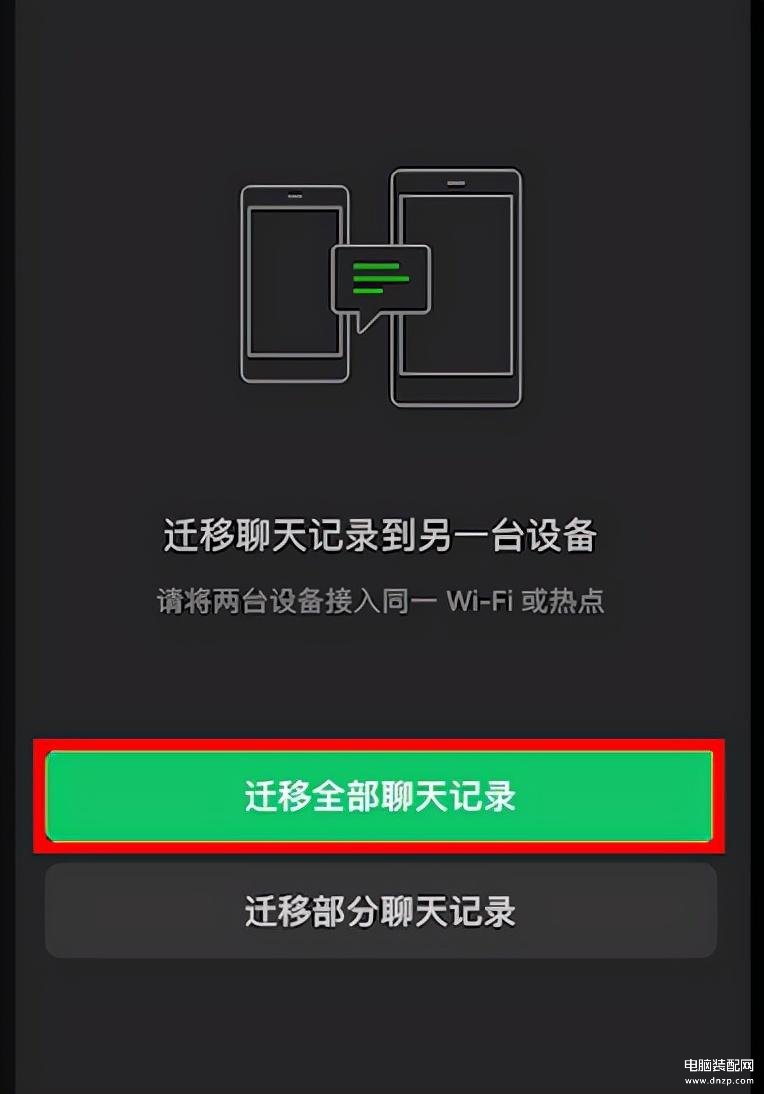Tap 迁移全部聊天记录 button
The height and width of the screenshot is (1094, 764).
380,796
